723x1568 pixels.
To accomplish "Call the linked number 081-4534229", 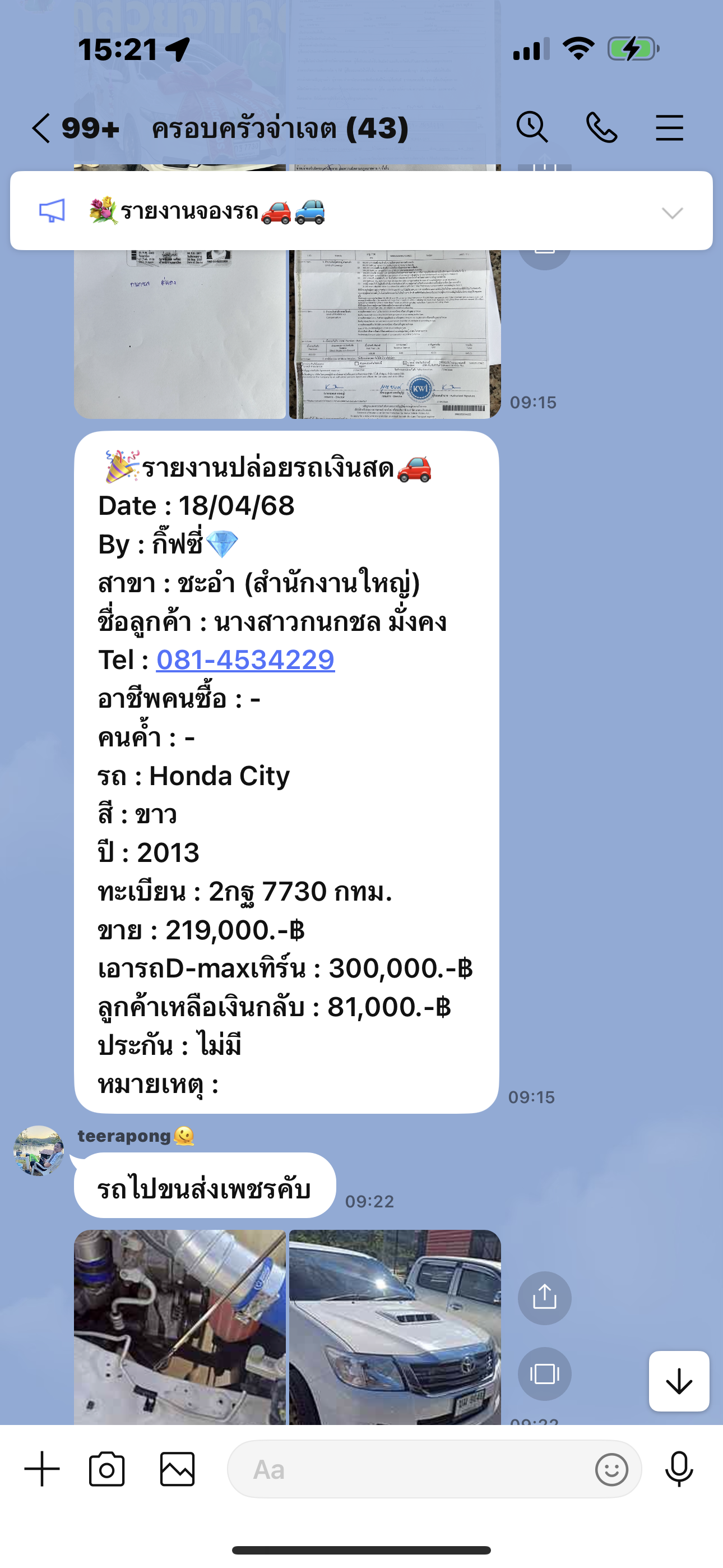I will tap(245, 660).
